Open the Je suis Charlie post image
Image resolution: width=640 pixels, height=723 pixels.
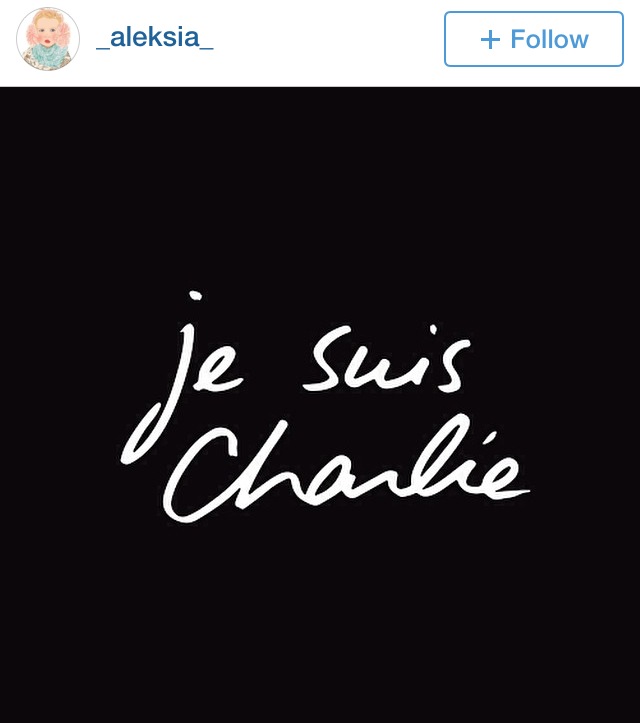coord(320,404)
